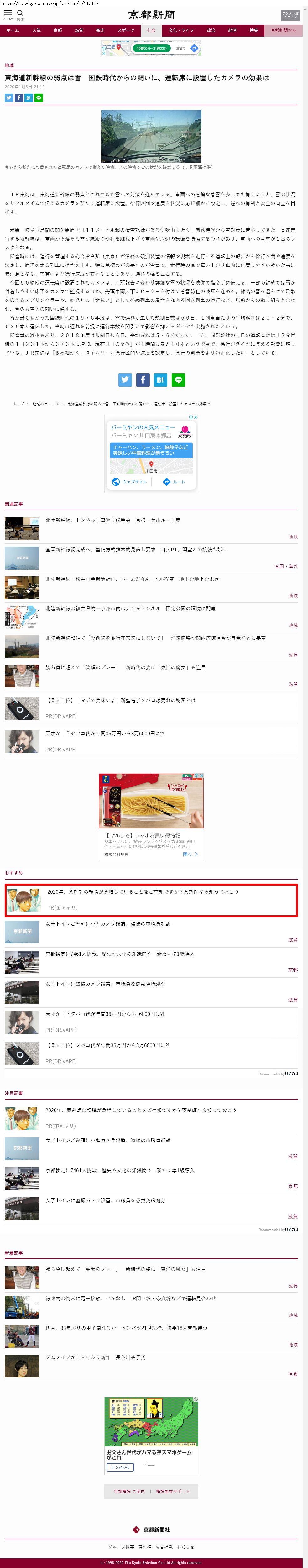The width and height of the screenshot is (308, 1568).
Task: Switch to the スポーツ tab
Action: click(x=126, y=30)
